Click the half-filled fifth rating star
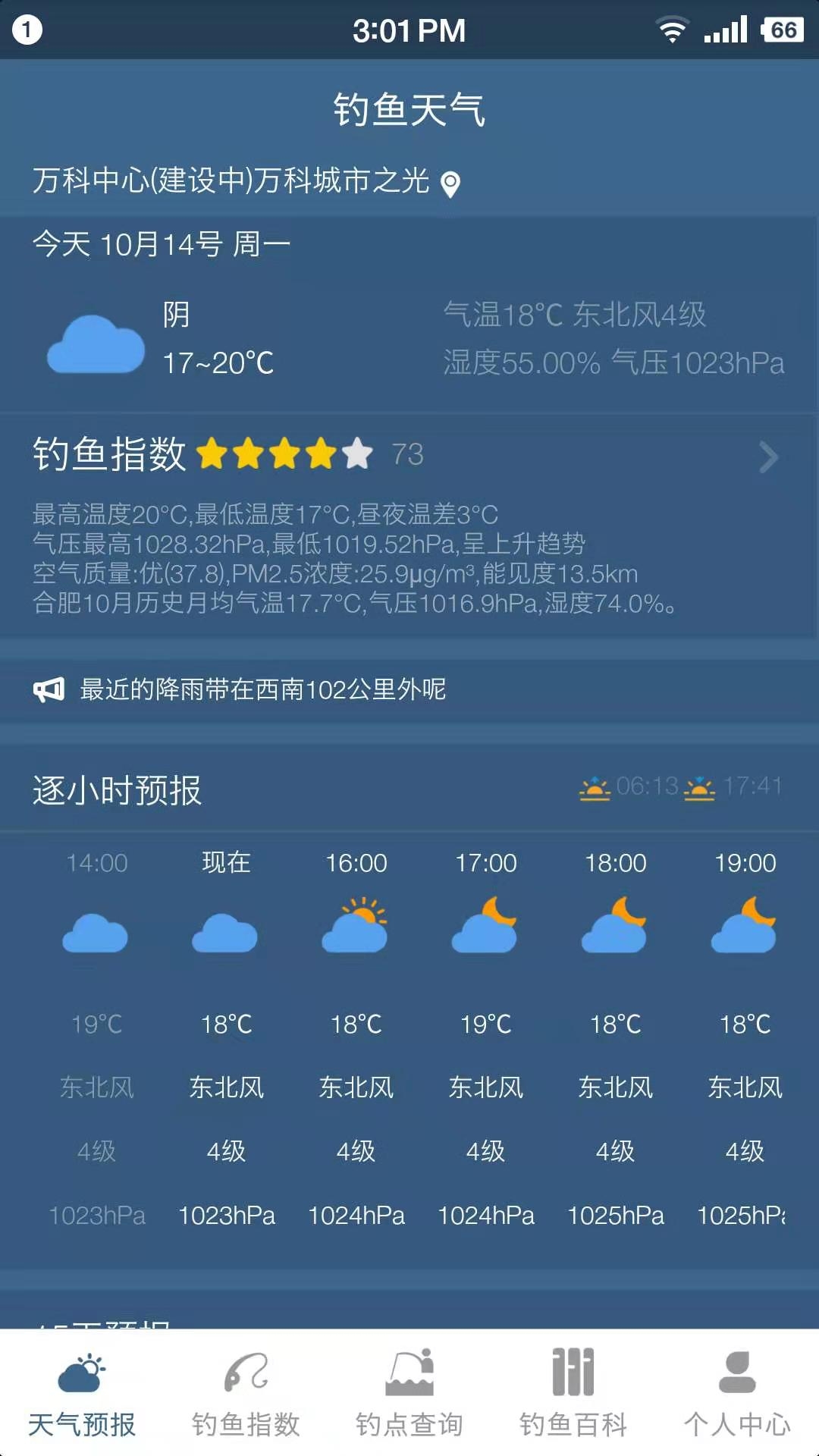The width and height of the screenshot is (819, 1456). coord(357,455)
